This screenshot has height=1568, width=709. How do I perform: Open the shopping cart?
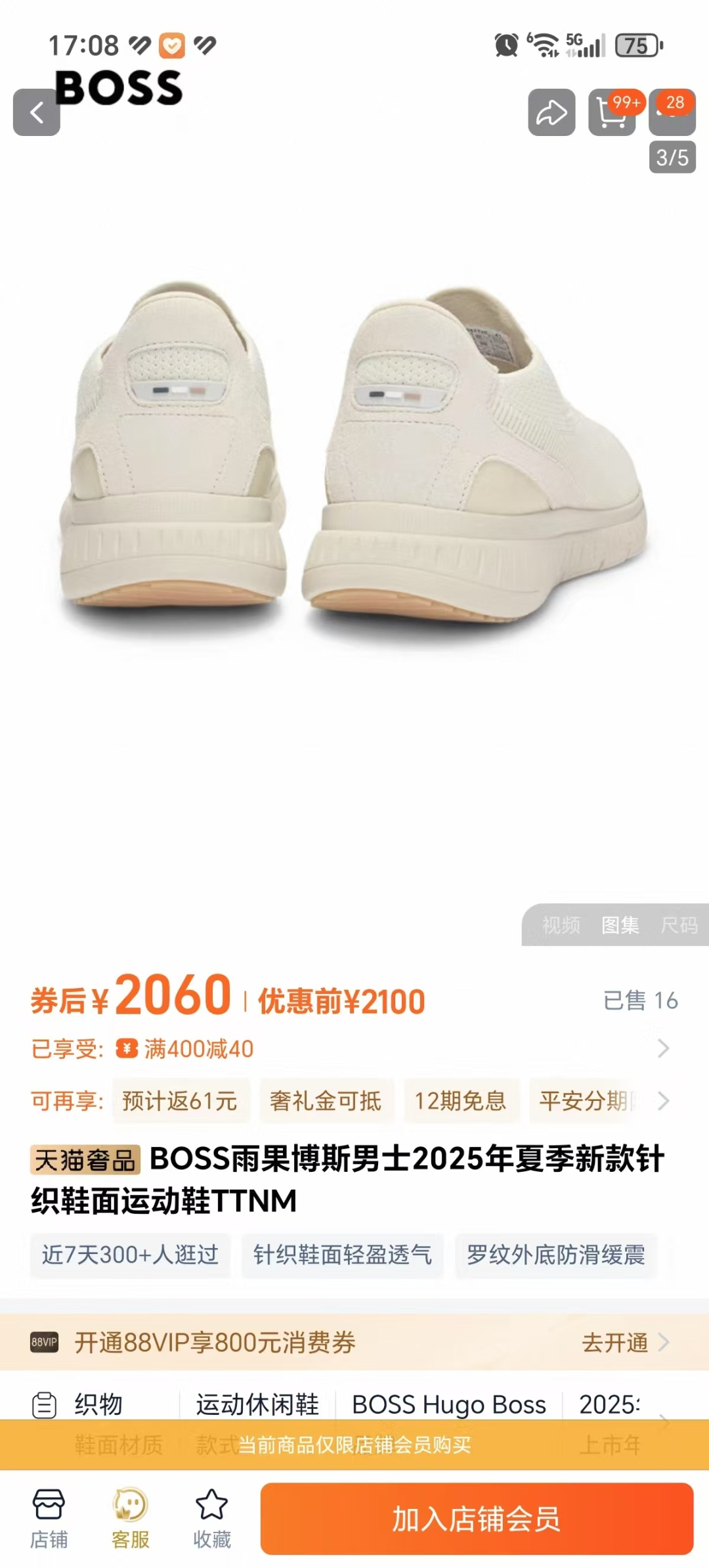coord(612,112)
